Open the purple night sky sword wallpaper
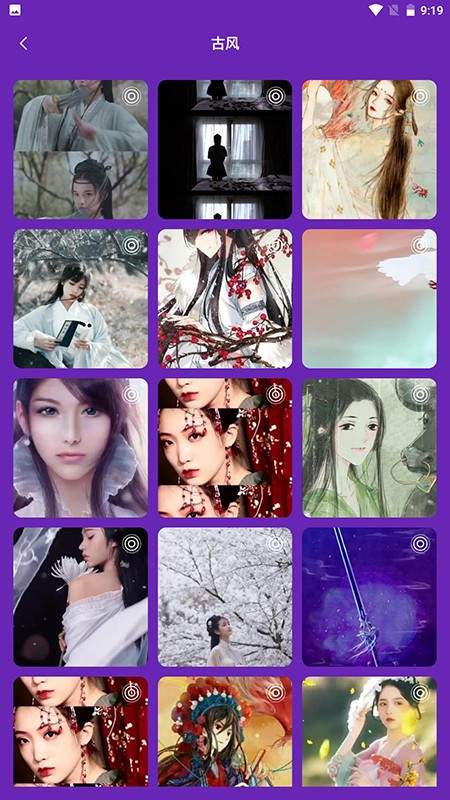 click(x=369, y=597)
